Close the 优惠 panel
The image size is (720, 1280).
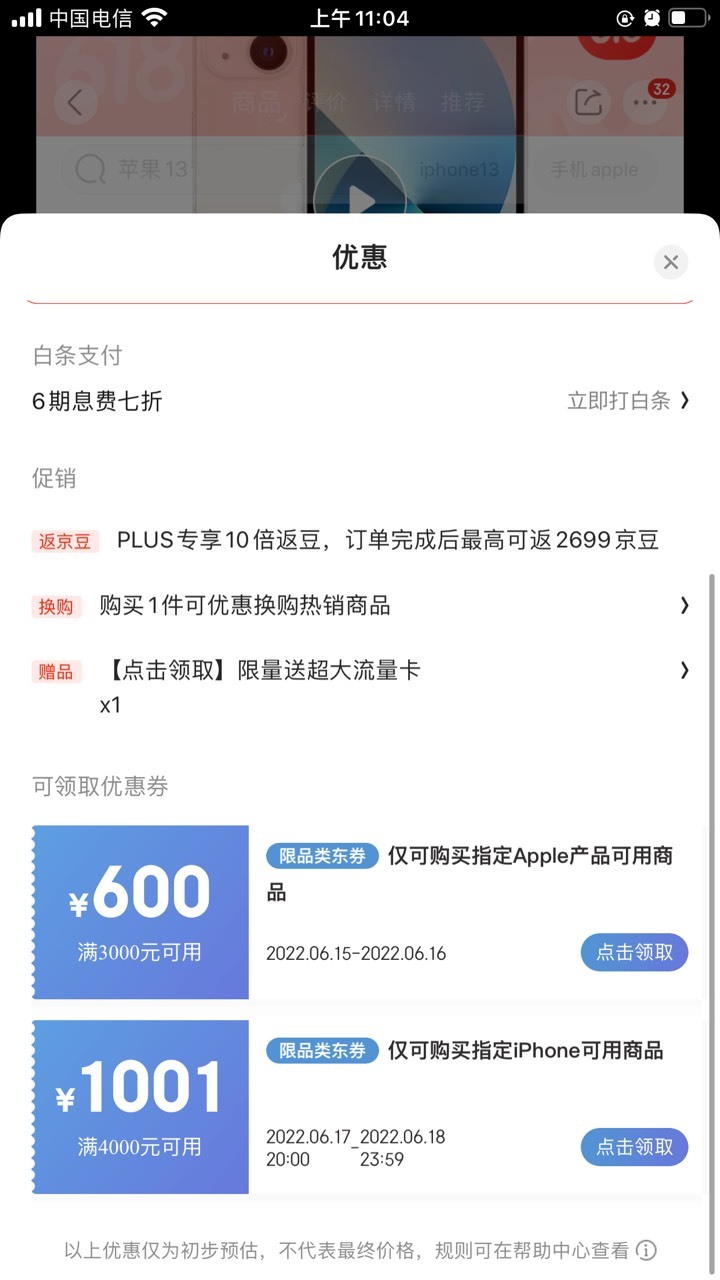[x=671, y=262]
